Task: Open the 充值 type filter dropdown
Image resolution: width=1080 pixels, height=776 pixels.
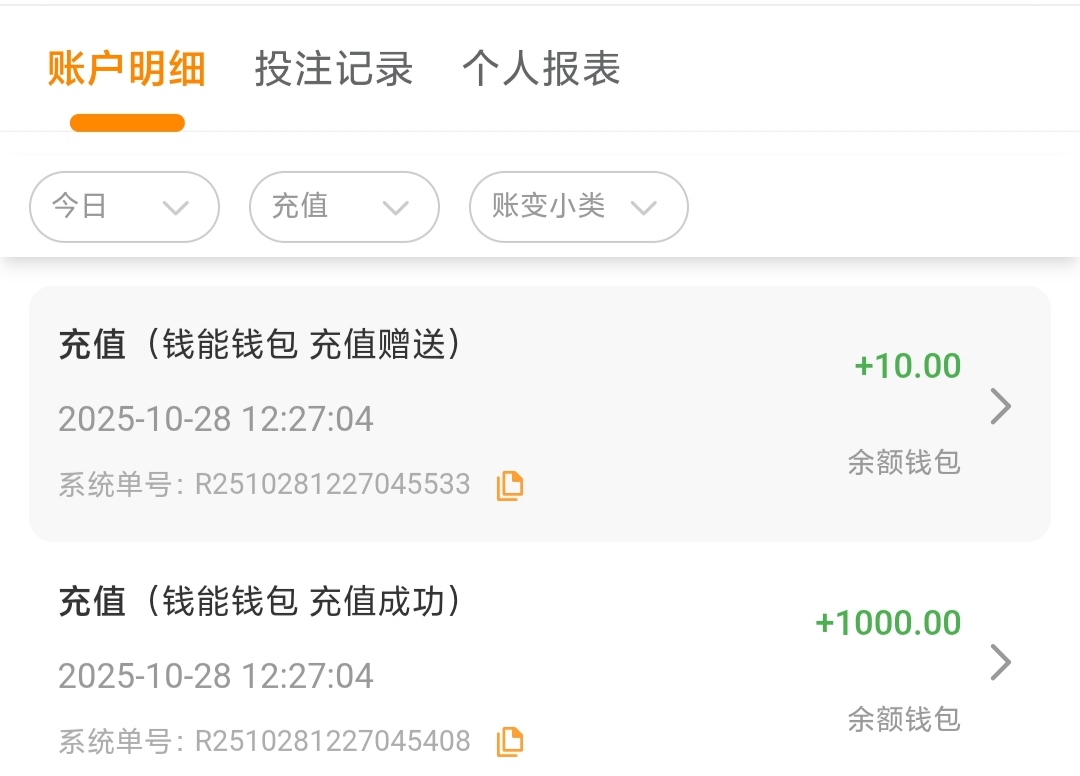Action: click(344, 207)
